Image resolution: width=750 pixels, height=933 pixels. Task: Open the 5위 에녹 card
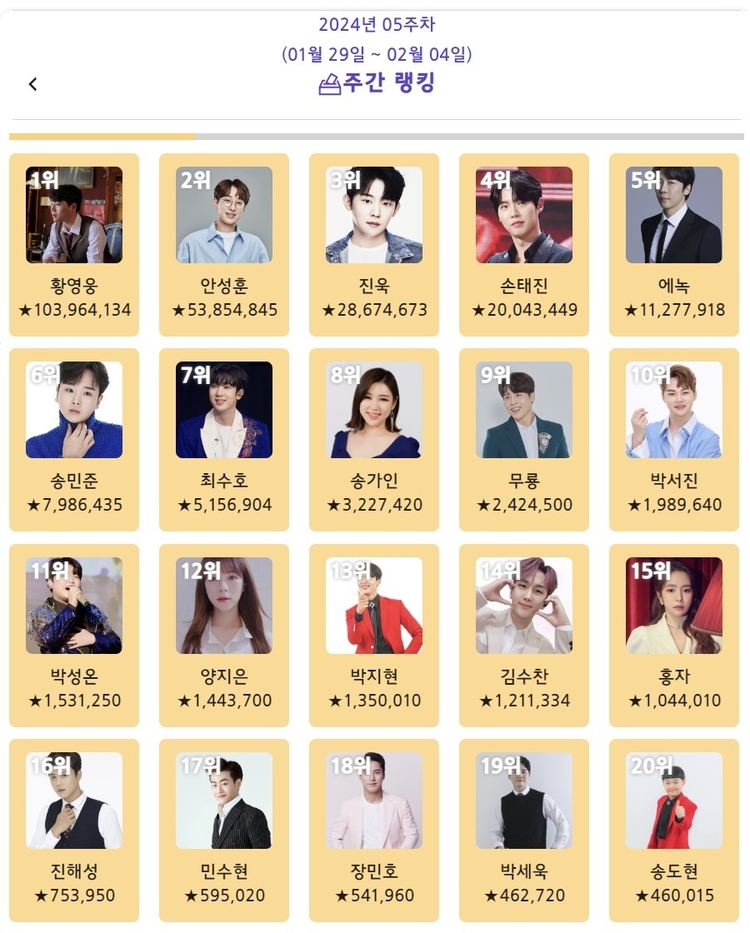click(674, 244)
